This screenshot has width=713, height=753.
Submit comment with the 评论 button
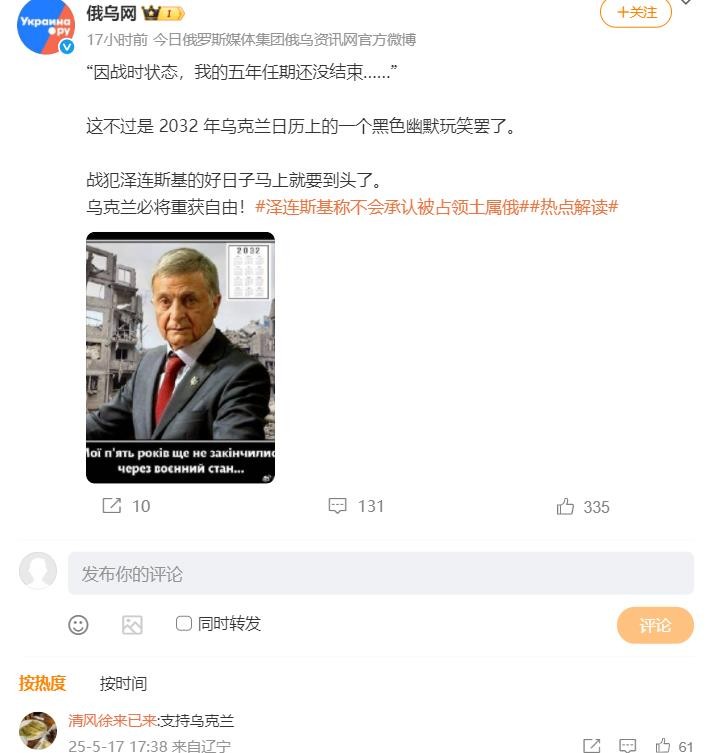coord(655,625)
